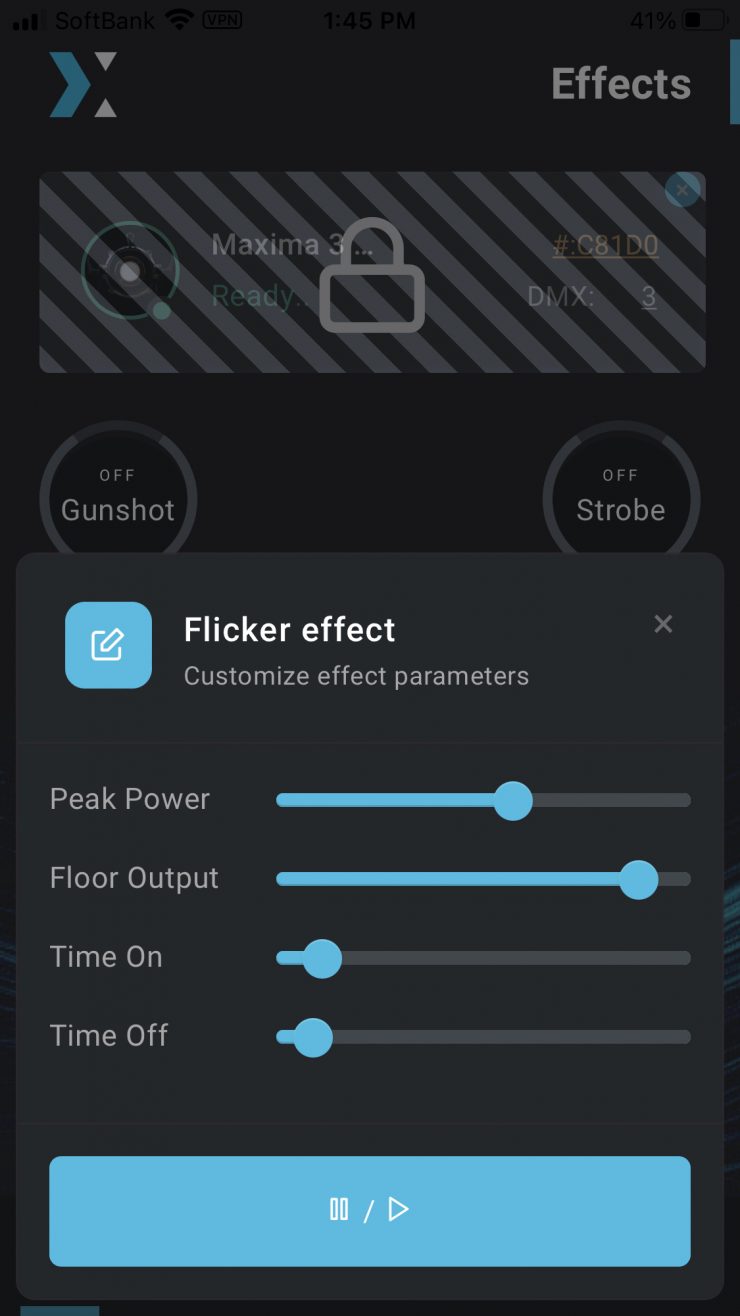Tap the pause/play effect button

point(370,1210)
